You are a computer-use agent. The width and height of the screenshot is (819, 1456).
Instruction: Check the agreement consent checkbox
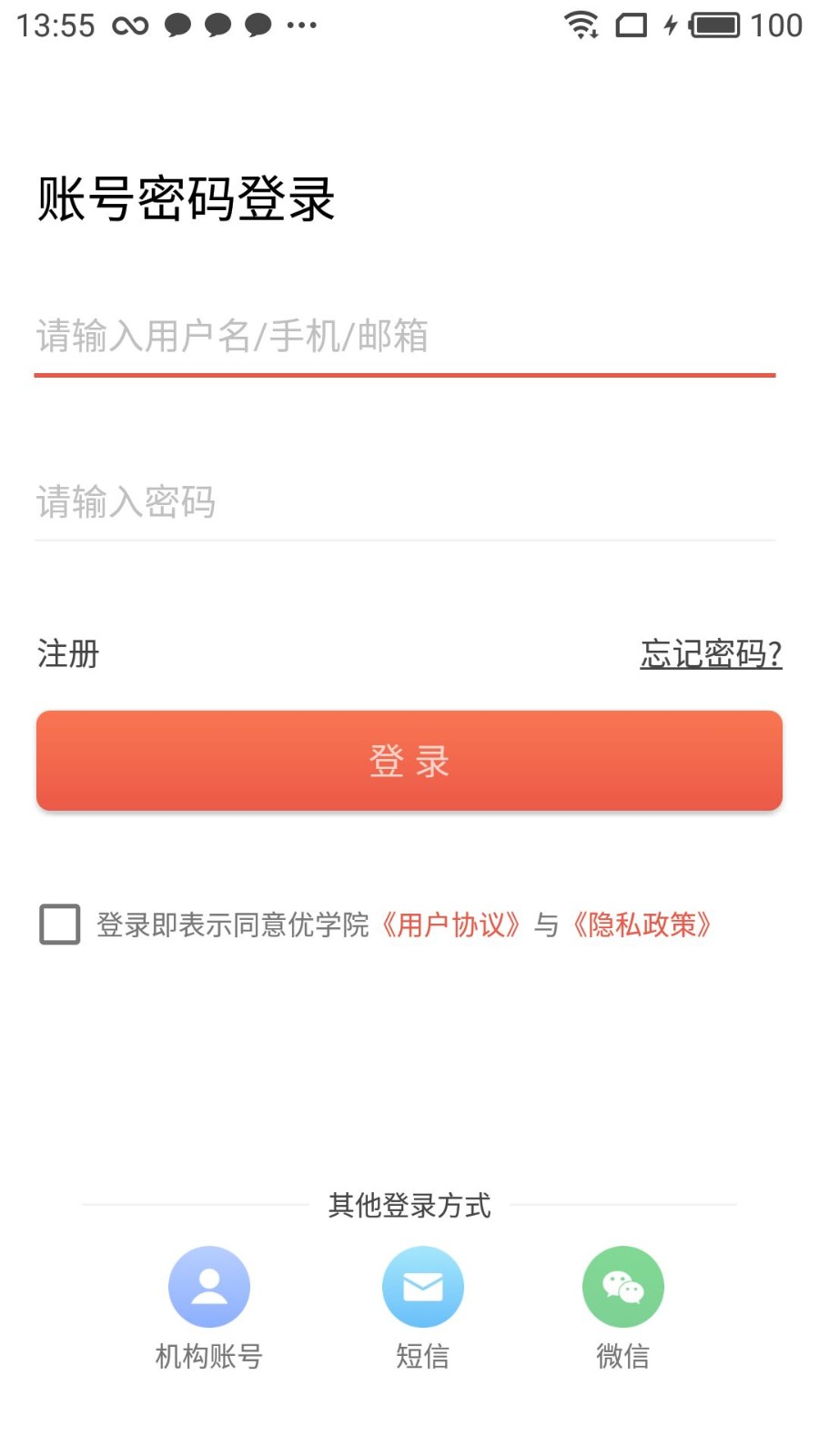(x=60, y=925)
